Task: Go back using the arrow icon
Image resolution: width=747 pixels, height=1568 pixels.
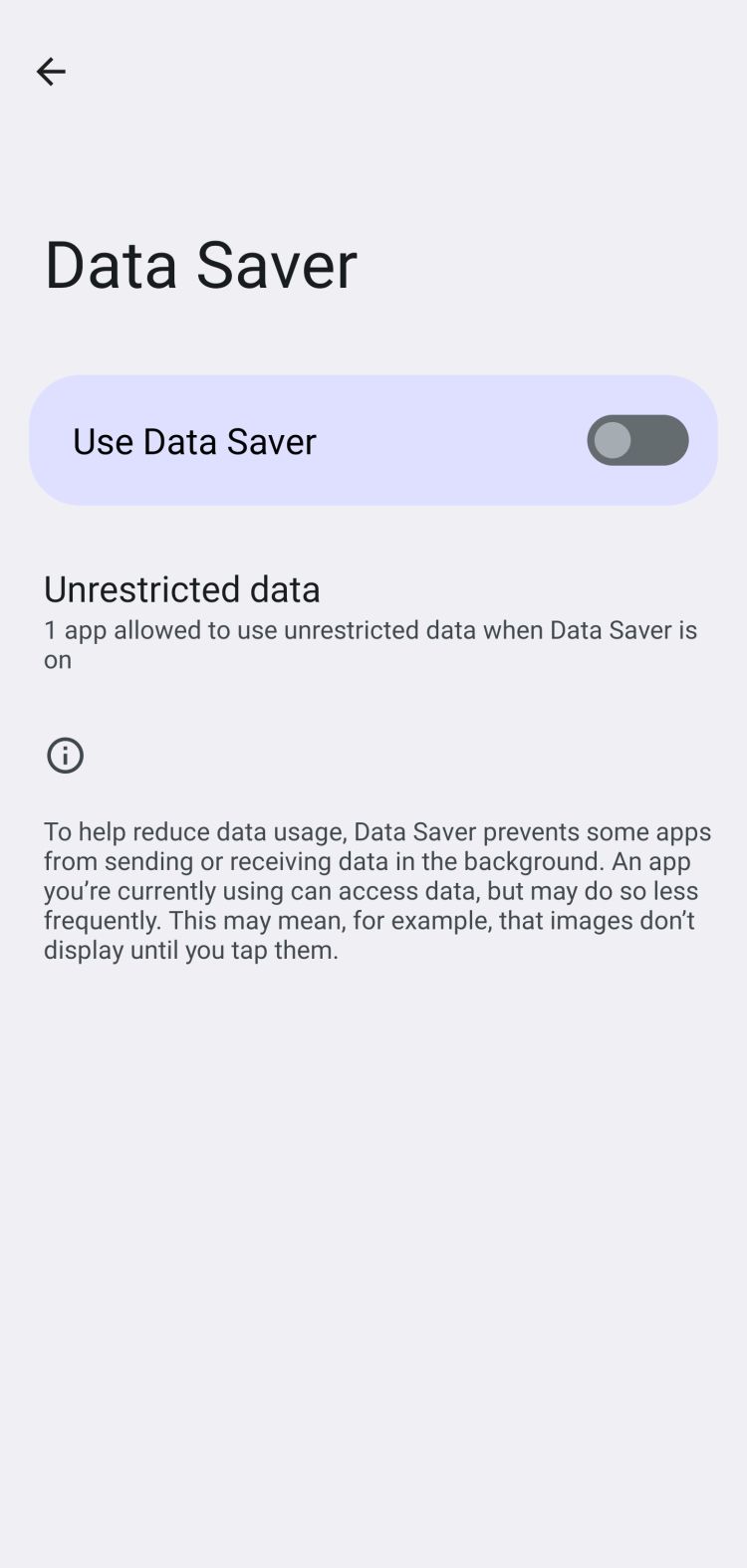Action: 51,72
